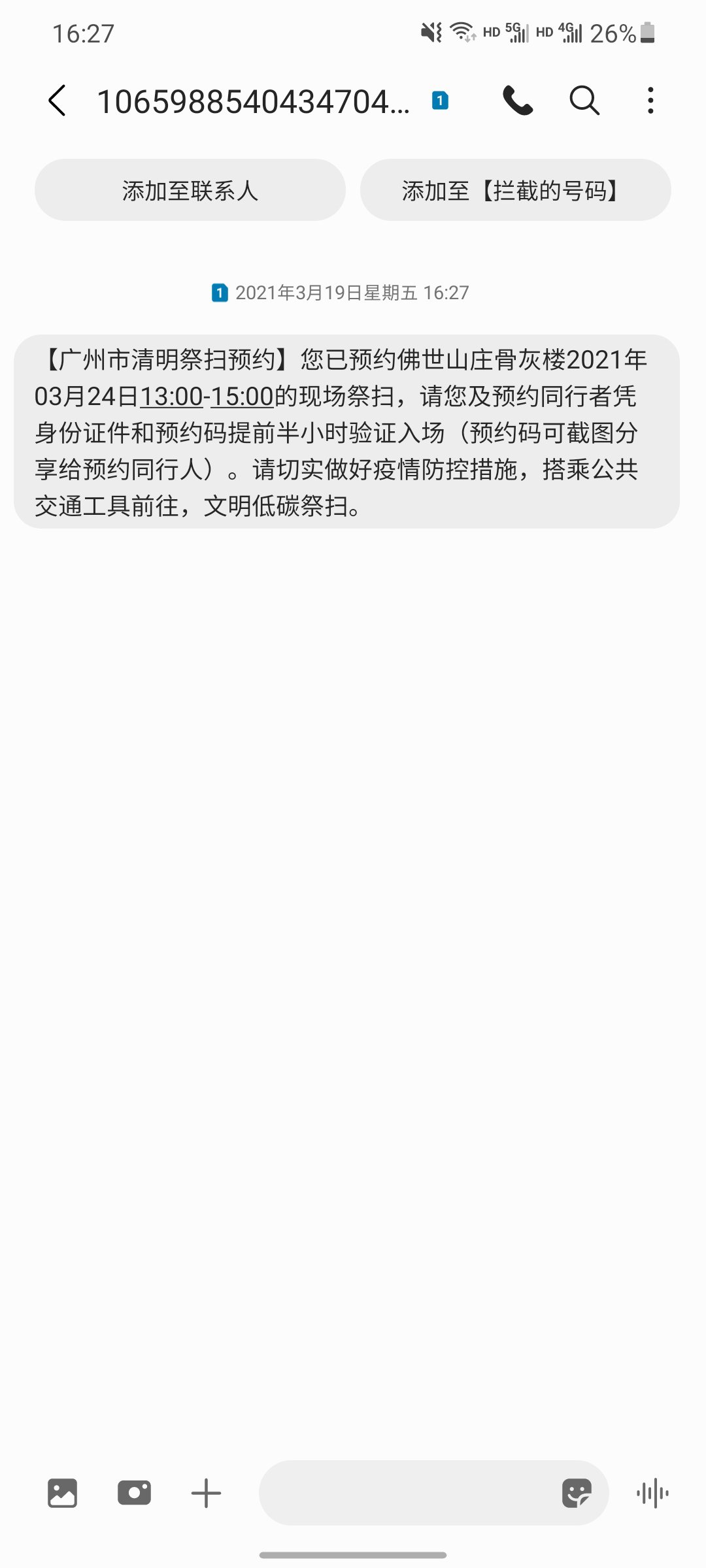Image resolution: width=706 pixels, height=1568 pixels.
Task: Tap the underlined 13:00 time link
Action: 171,397
